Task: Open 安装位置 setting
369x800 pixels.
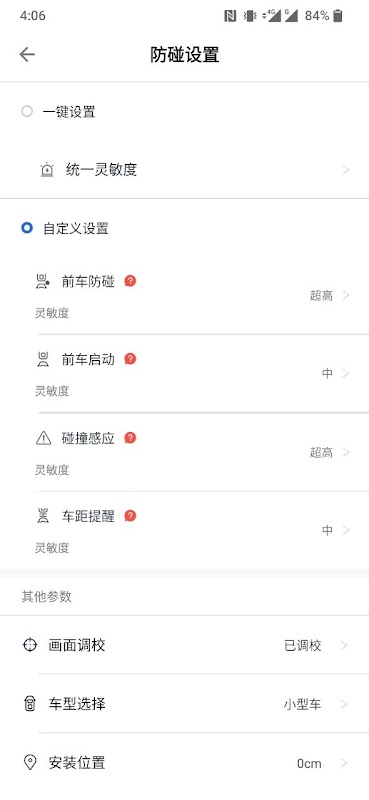Action: 184,763
